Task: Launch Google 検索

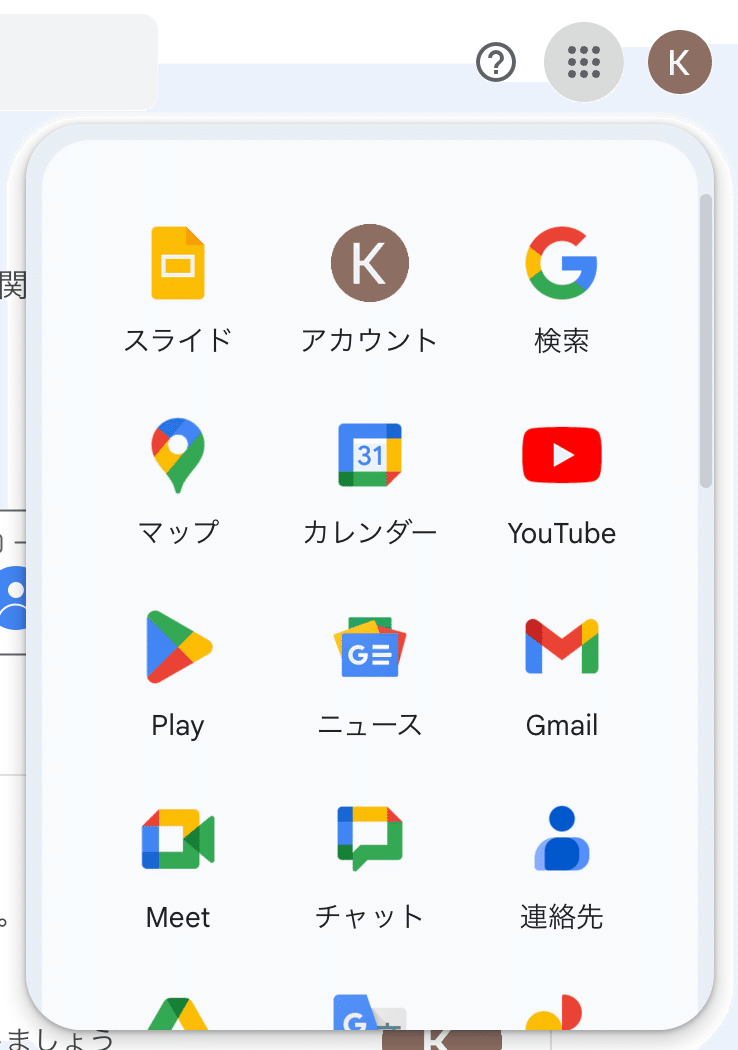Action: (x=561, y=287)
